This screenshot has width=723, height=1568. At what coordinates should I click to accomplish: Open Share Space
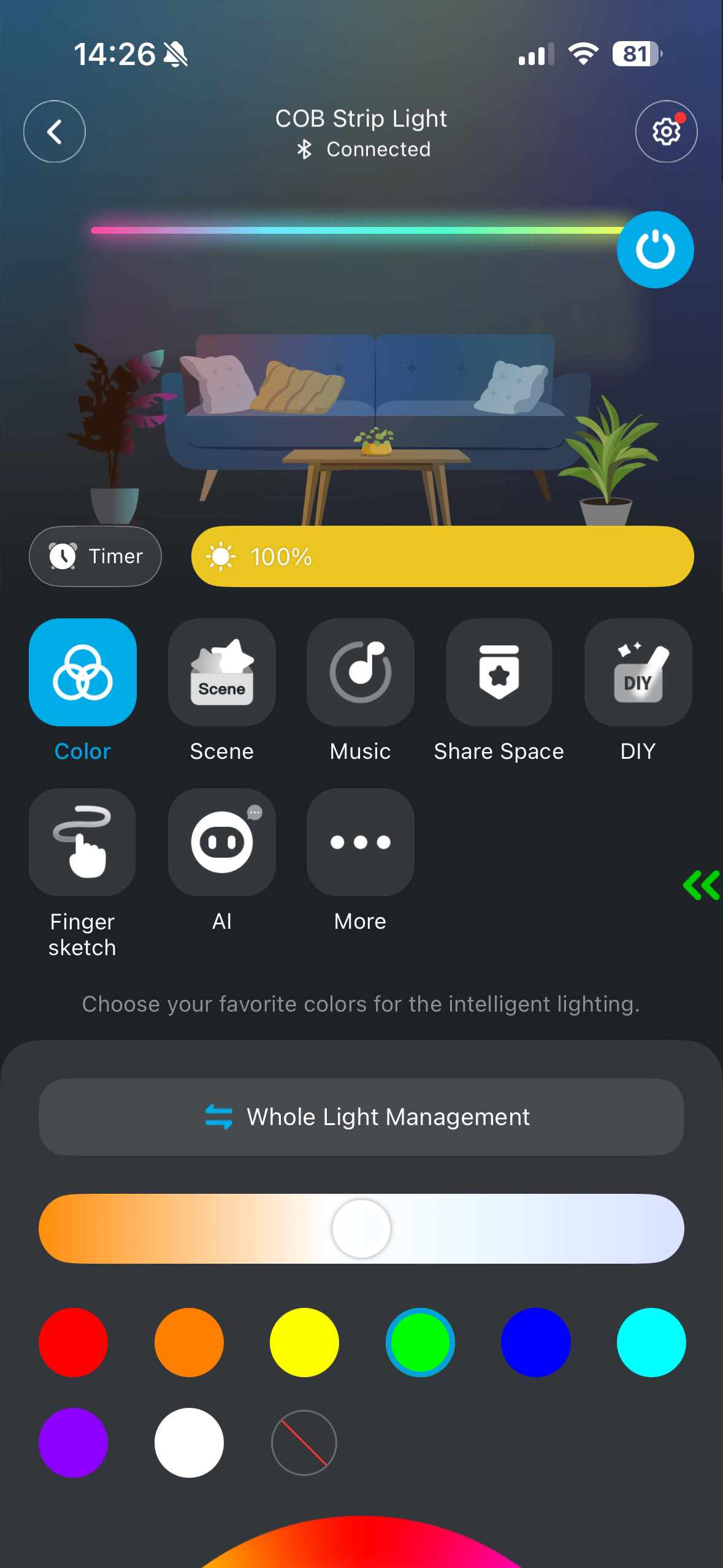point(499,672)
